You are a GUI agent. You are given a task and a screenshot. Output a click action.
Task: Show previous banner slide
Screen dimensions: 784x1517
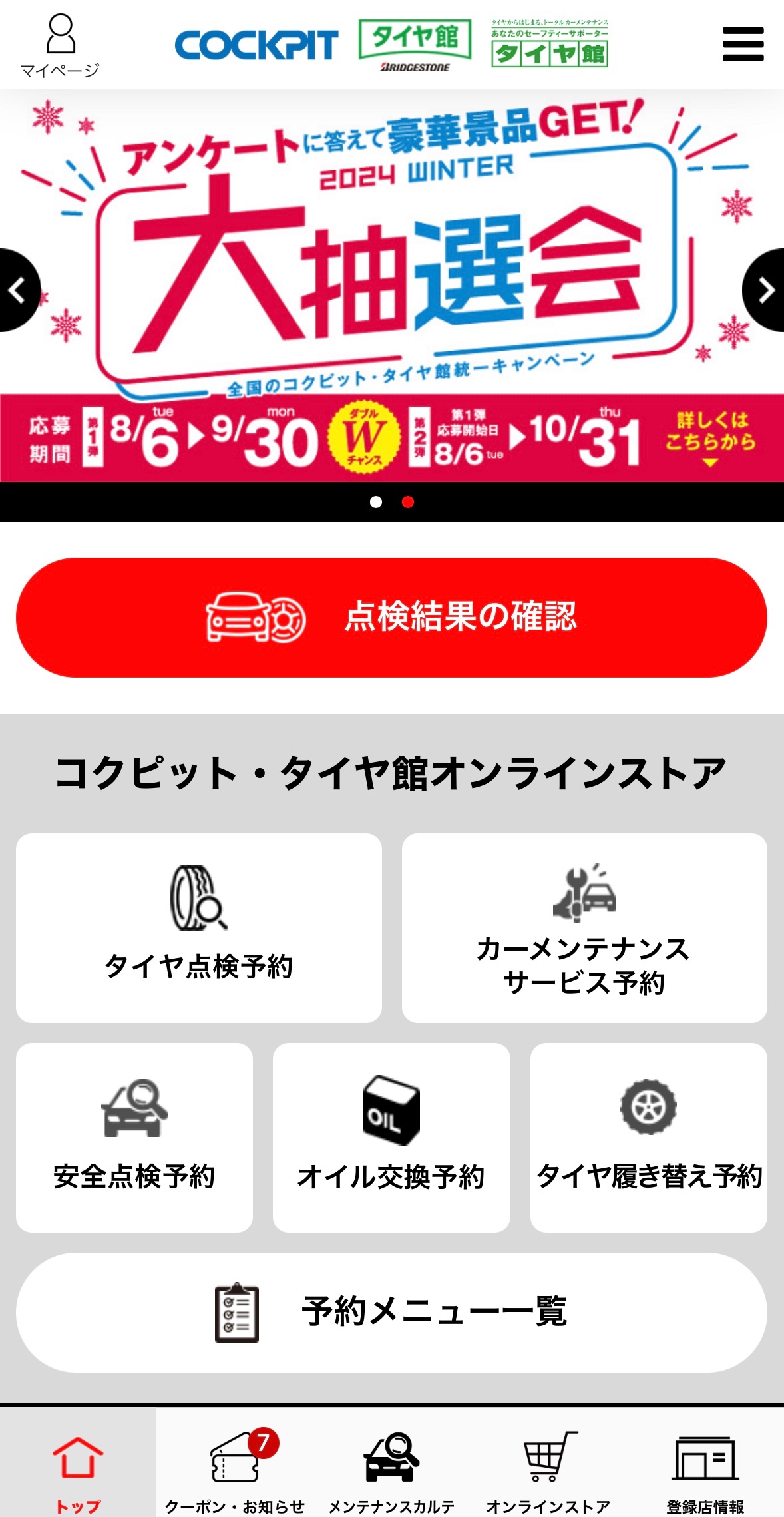click(17, 290)
